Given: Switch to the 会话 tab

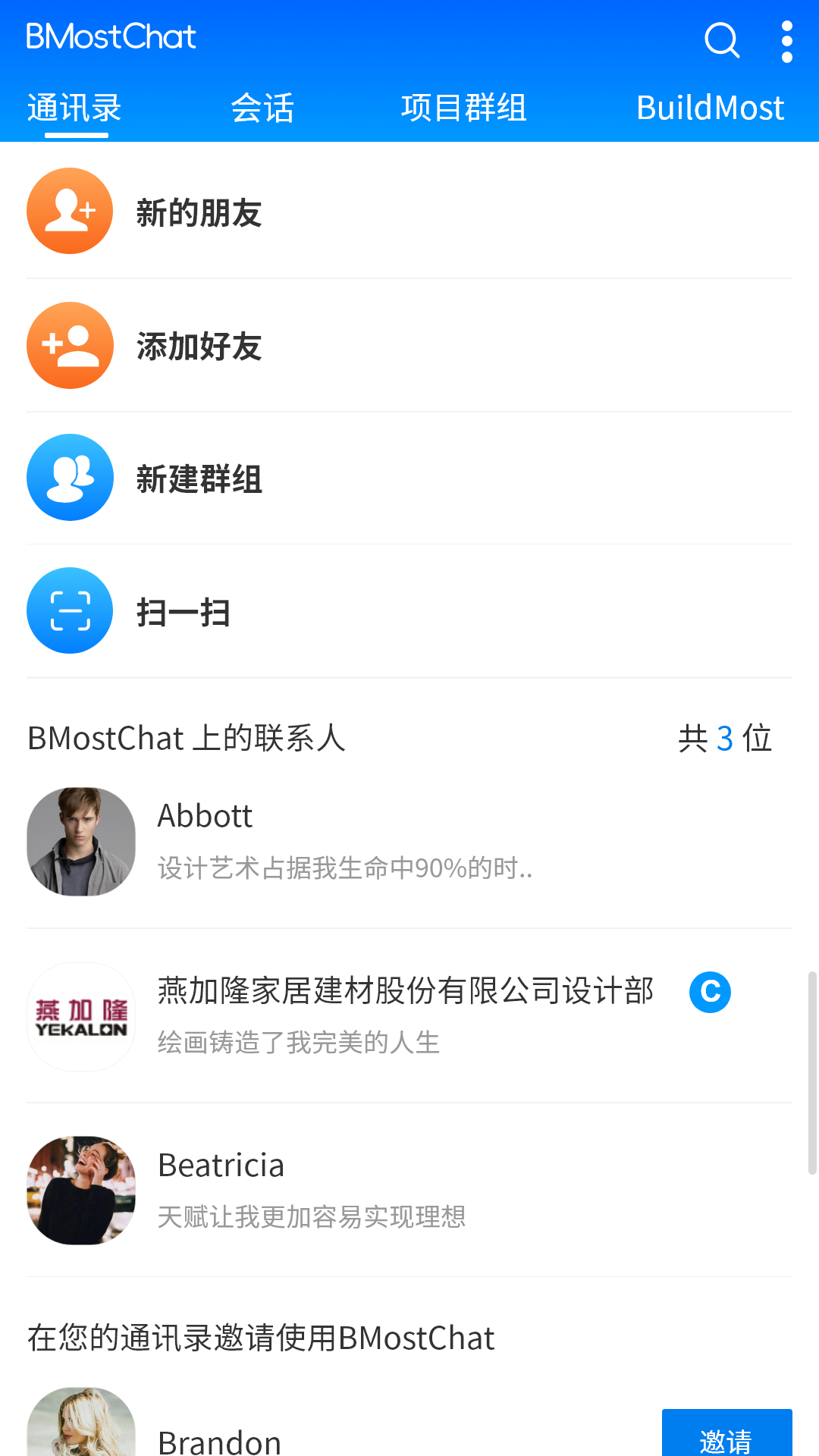Looking at the screenshot, I should coord(263,108).
